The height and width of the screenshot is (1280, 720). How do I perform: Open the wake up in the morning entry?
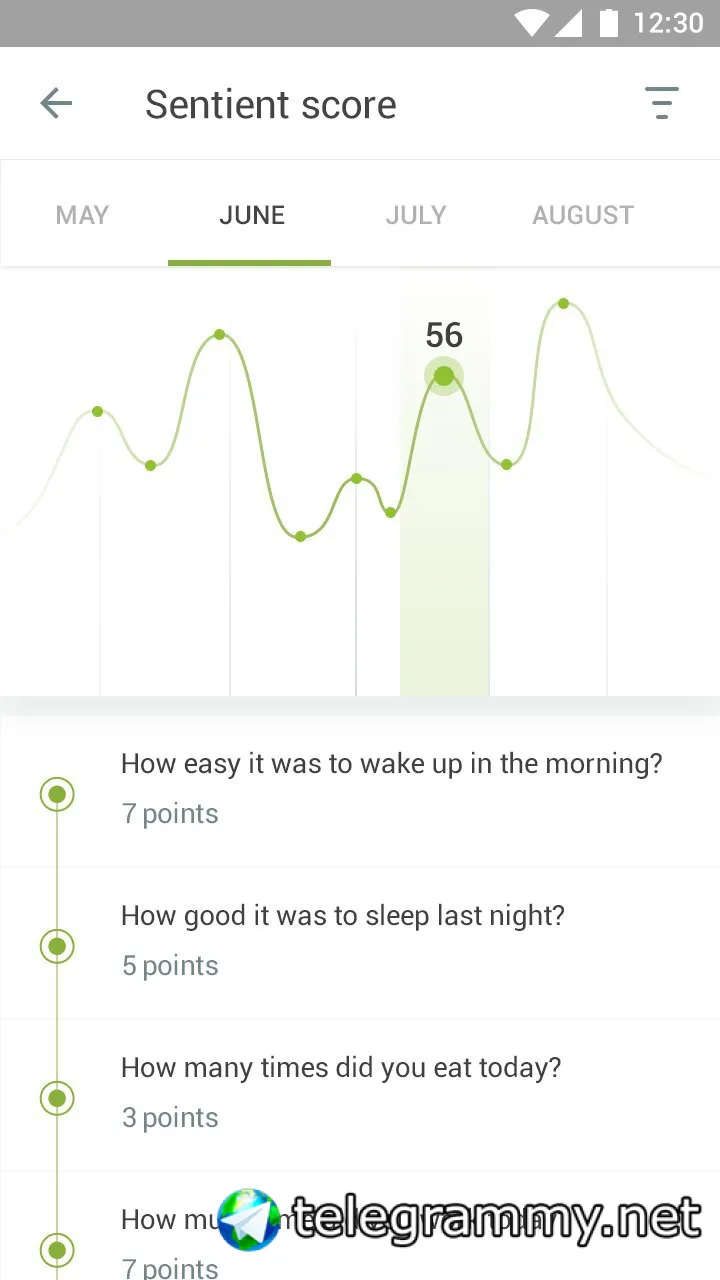tap(360, 791)
